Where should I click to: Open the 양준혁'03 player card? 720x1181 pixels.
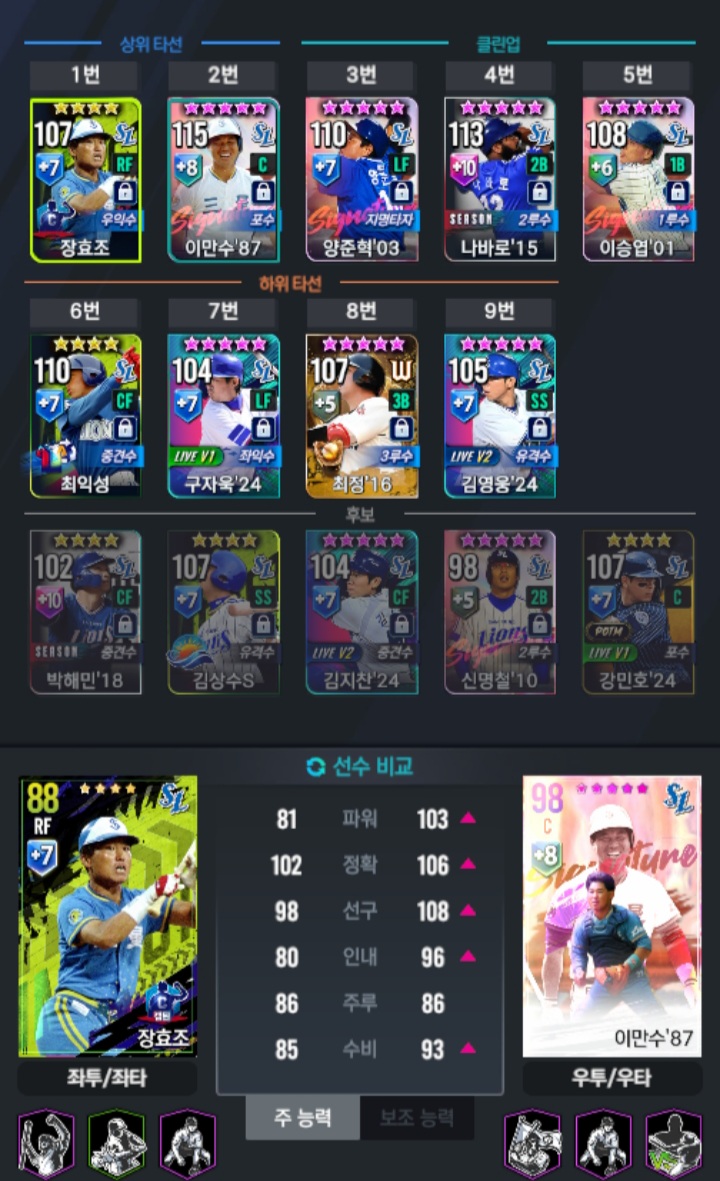[362, 180]
